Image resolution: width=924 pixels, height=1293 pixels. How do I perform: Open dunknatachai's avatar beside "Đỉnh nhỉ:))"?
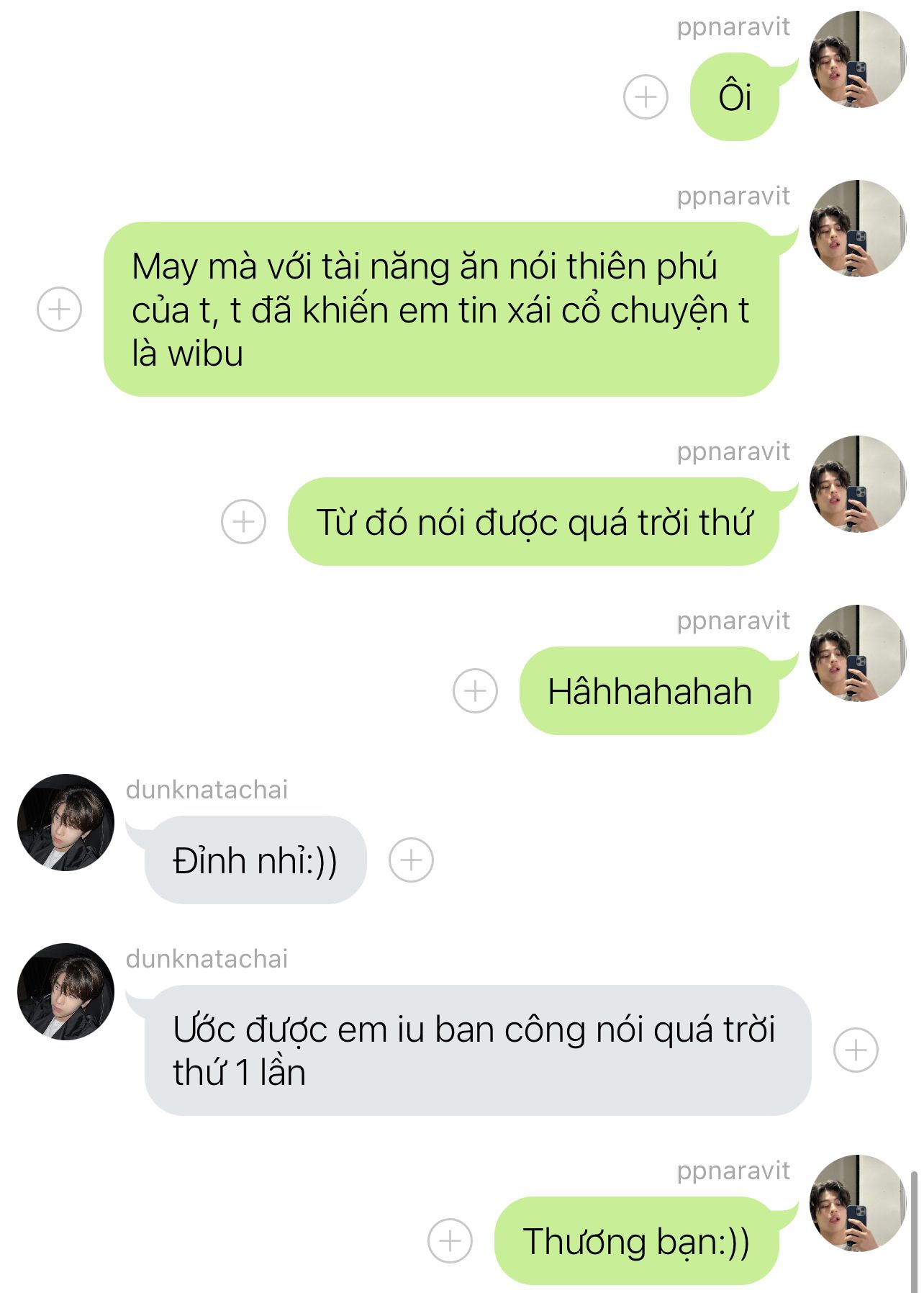tap(65, 822)
